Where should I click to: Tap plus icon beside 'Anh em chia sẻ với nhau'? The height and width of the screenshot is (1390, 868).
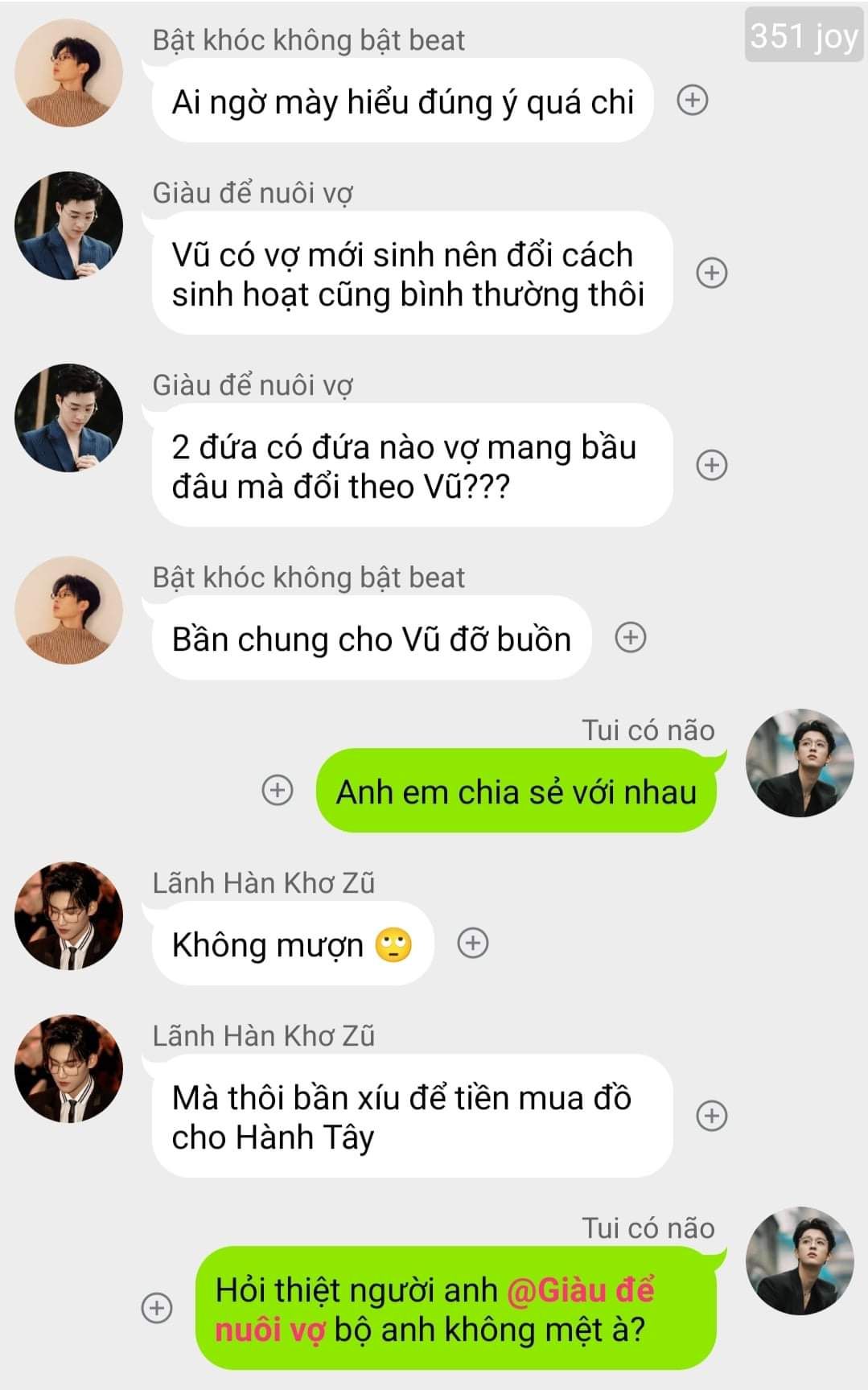click(x=278, y=790)
